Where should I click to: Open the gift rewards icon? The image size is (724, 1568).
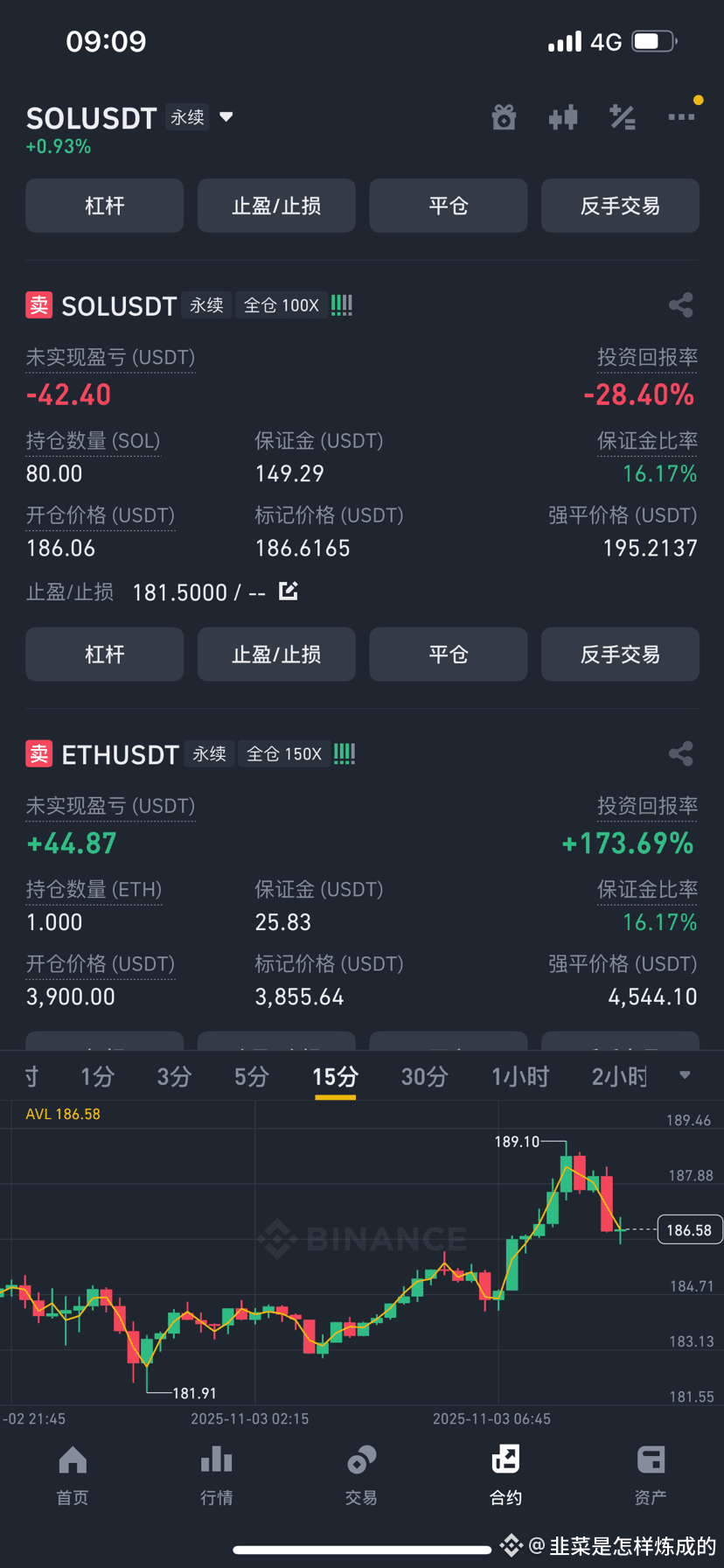pos(504,117)
